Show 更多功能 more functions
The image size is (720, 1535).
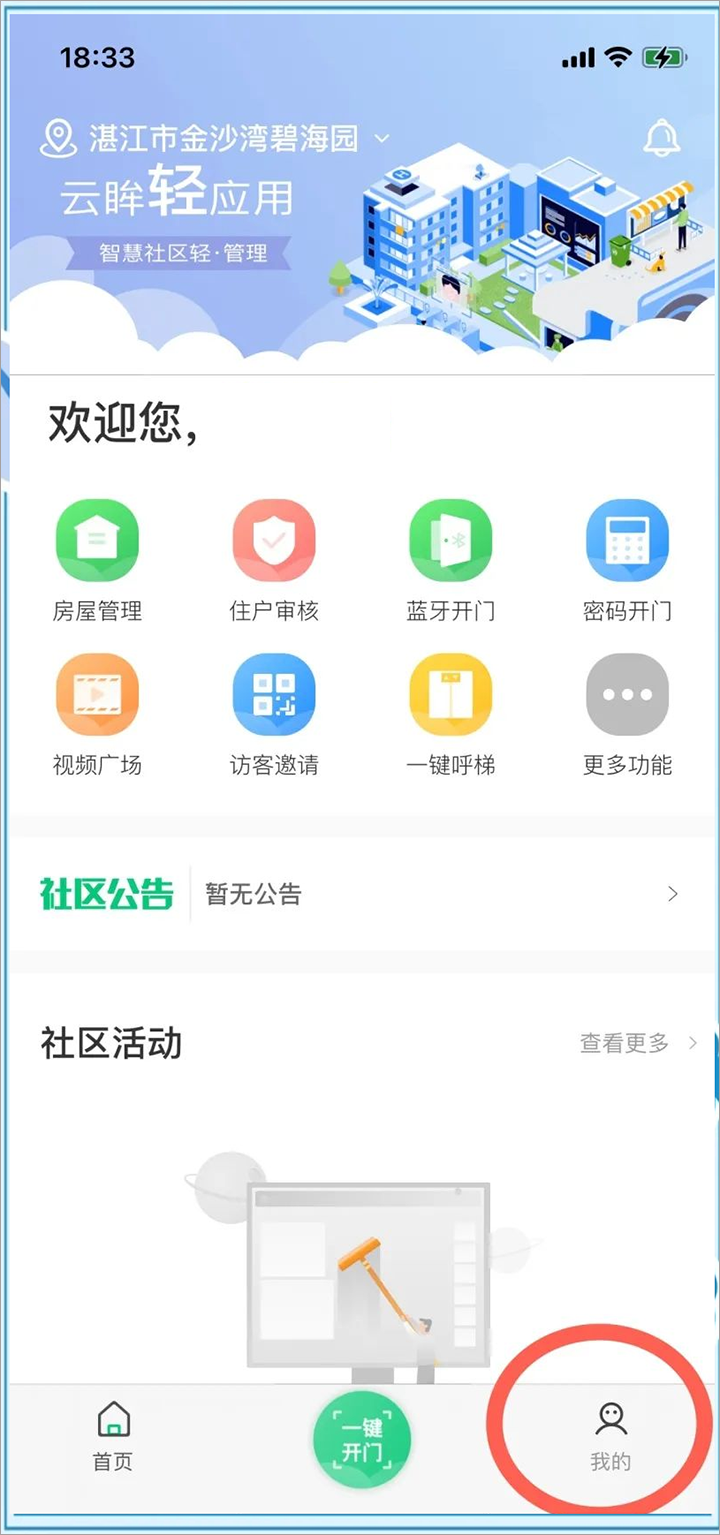point(627,714)
